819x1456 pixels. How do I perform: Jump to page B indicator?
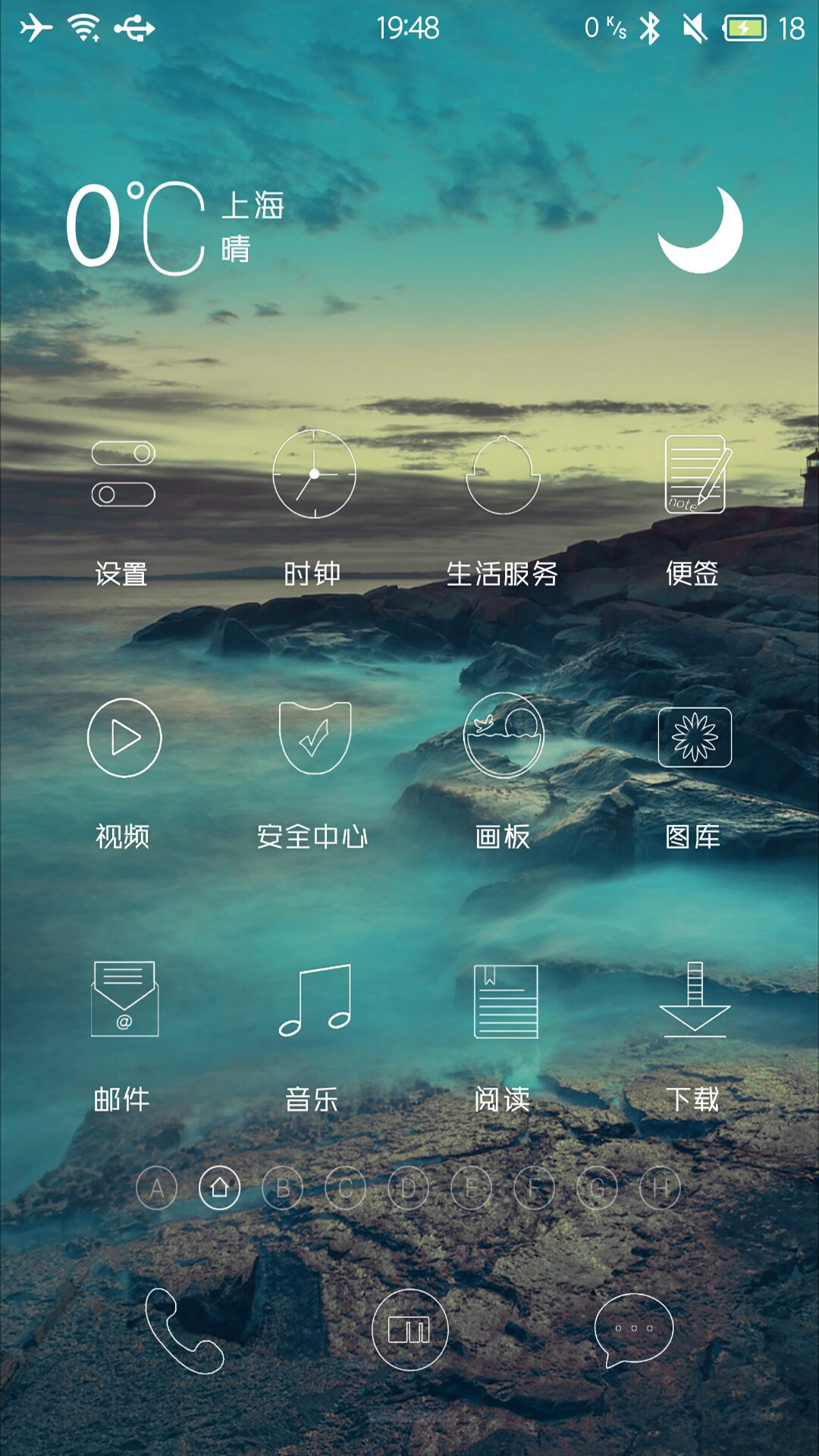(283, 1188)
